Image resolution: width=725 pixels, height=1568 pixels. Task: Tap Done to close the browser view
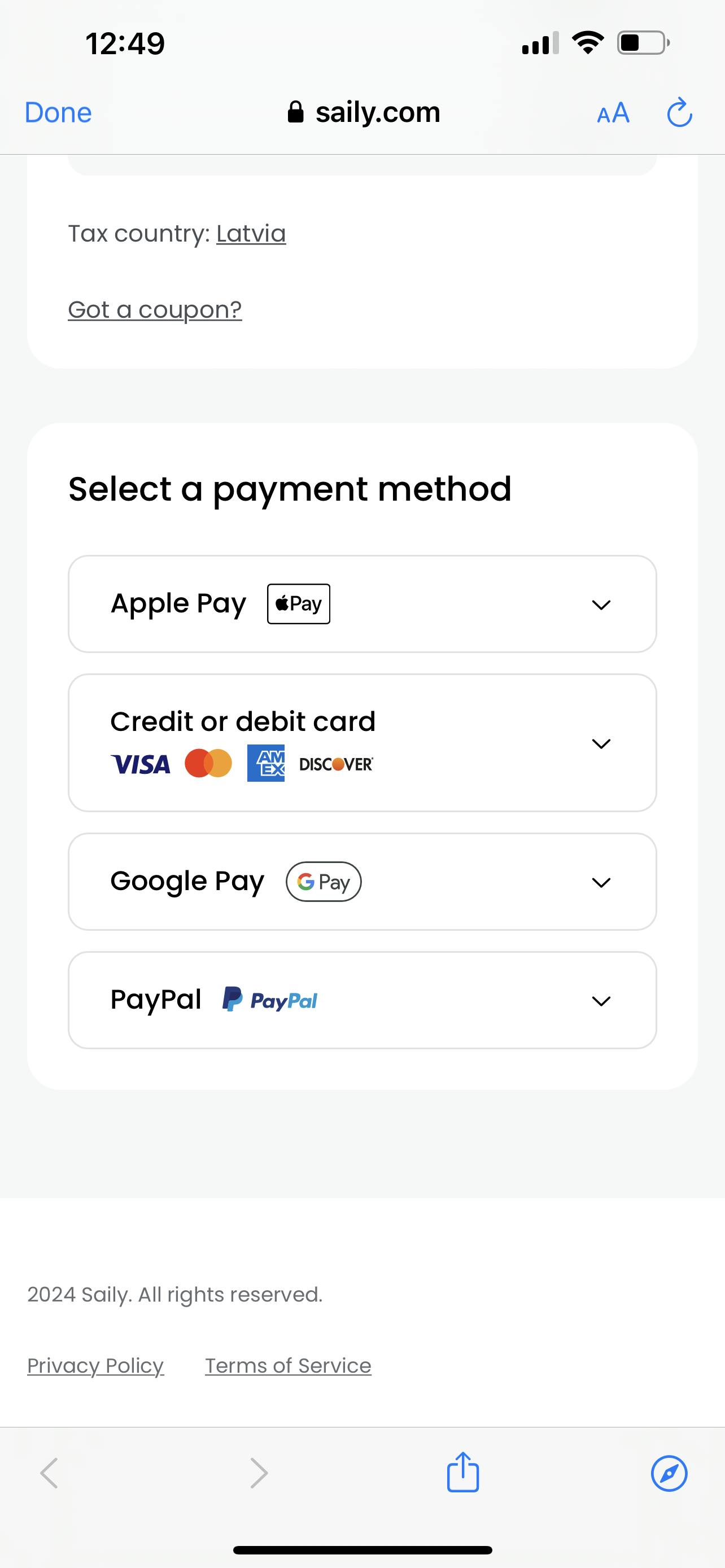click(57, 112)
